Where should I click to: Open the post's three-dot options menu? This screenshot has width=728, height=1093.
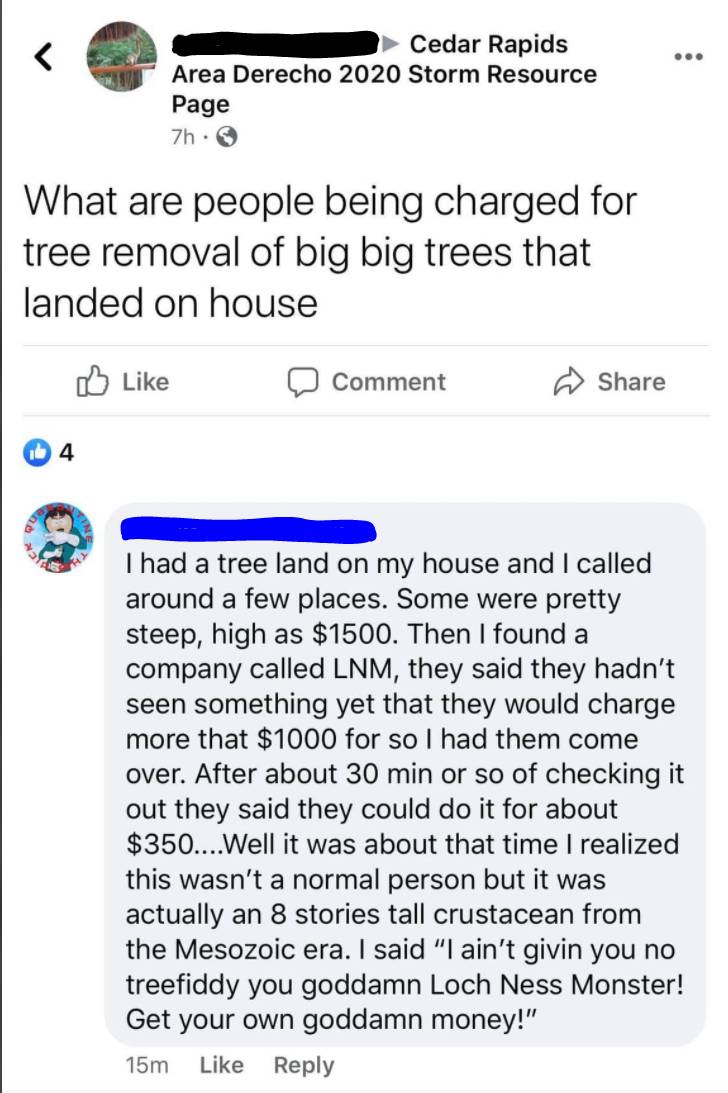click(688, 55)
